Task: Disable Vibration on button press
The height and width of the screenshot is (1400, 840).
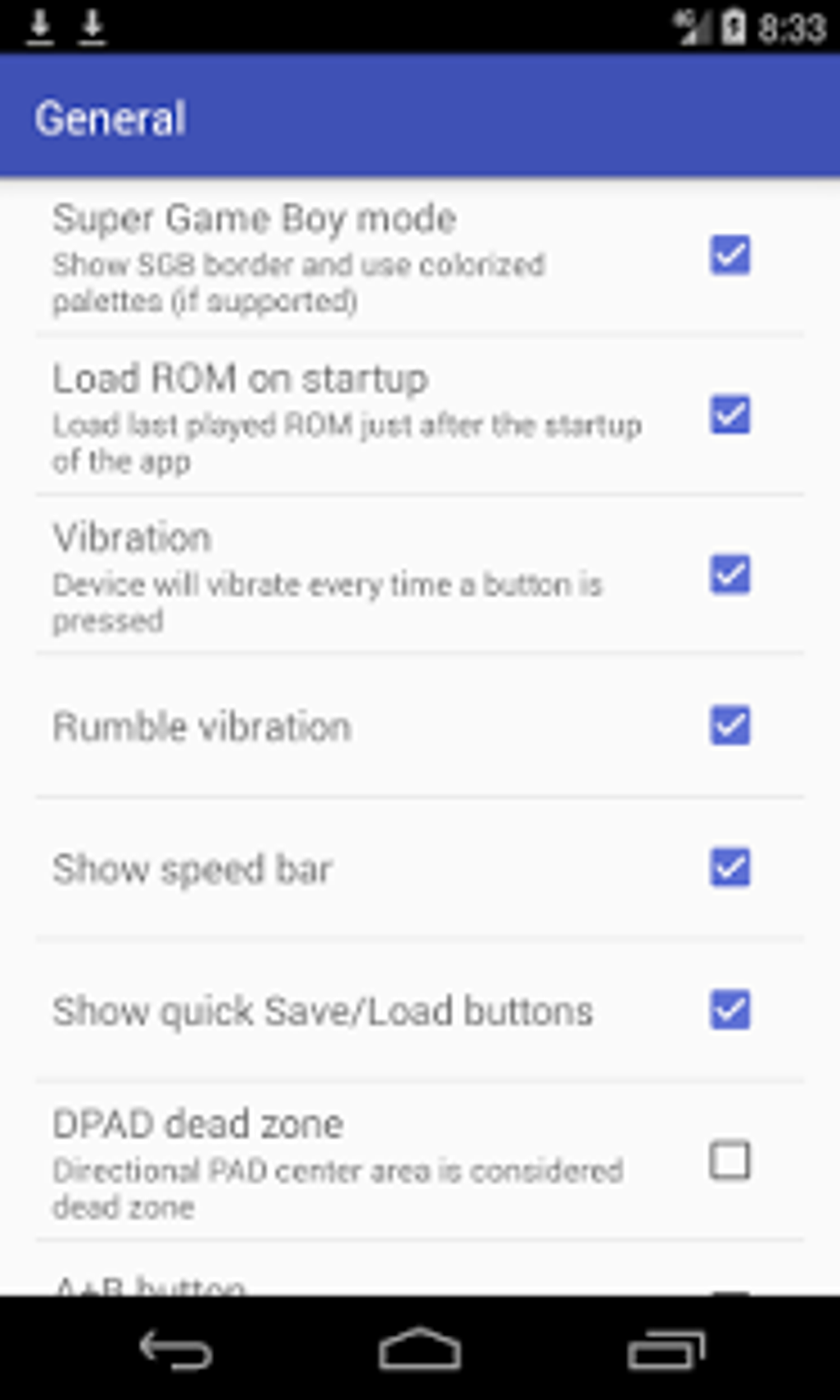Action: coord(731,576)
